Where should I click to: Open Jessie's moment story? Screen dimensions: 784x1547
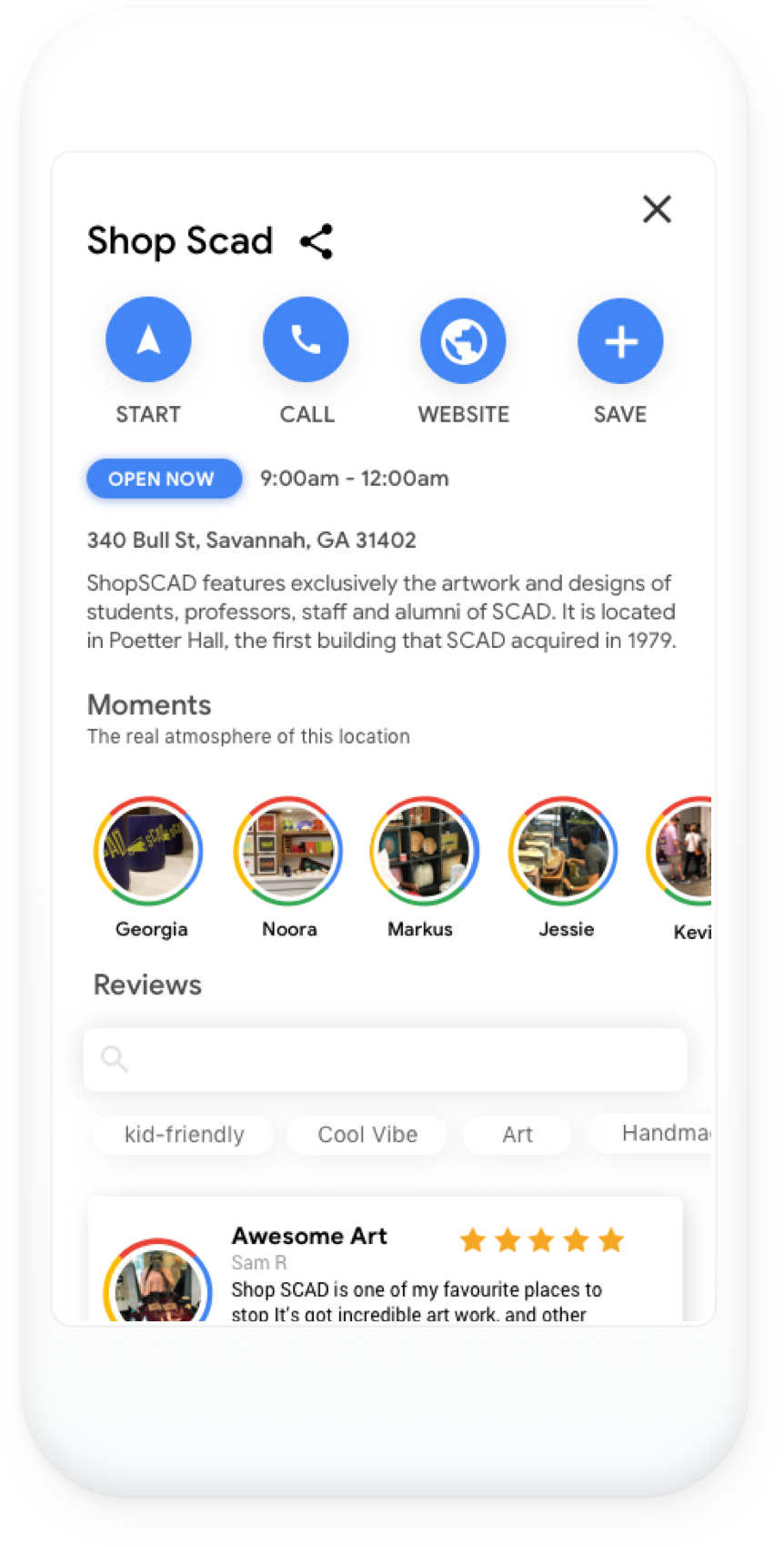[563, 852]
